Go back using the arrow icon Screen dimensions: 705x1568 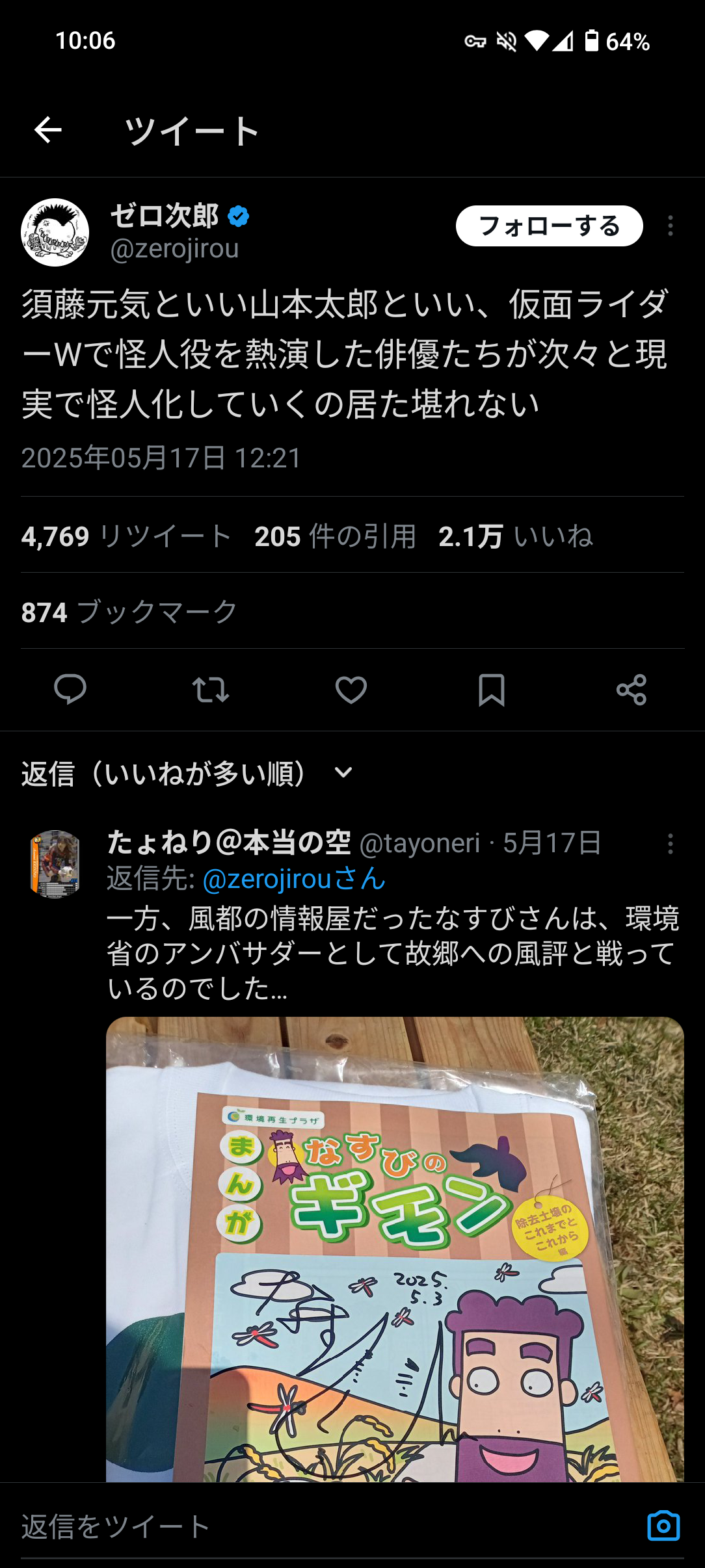(x=48, y=130)
